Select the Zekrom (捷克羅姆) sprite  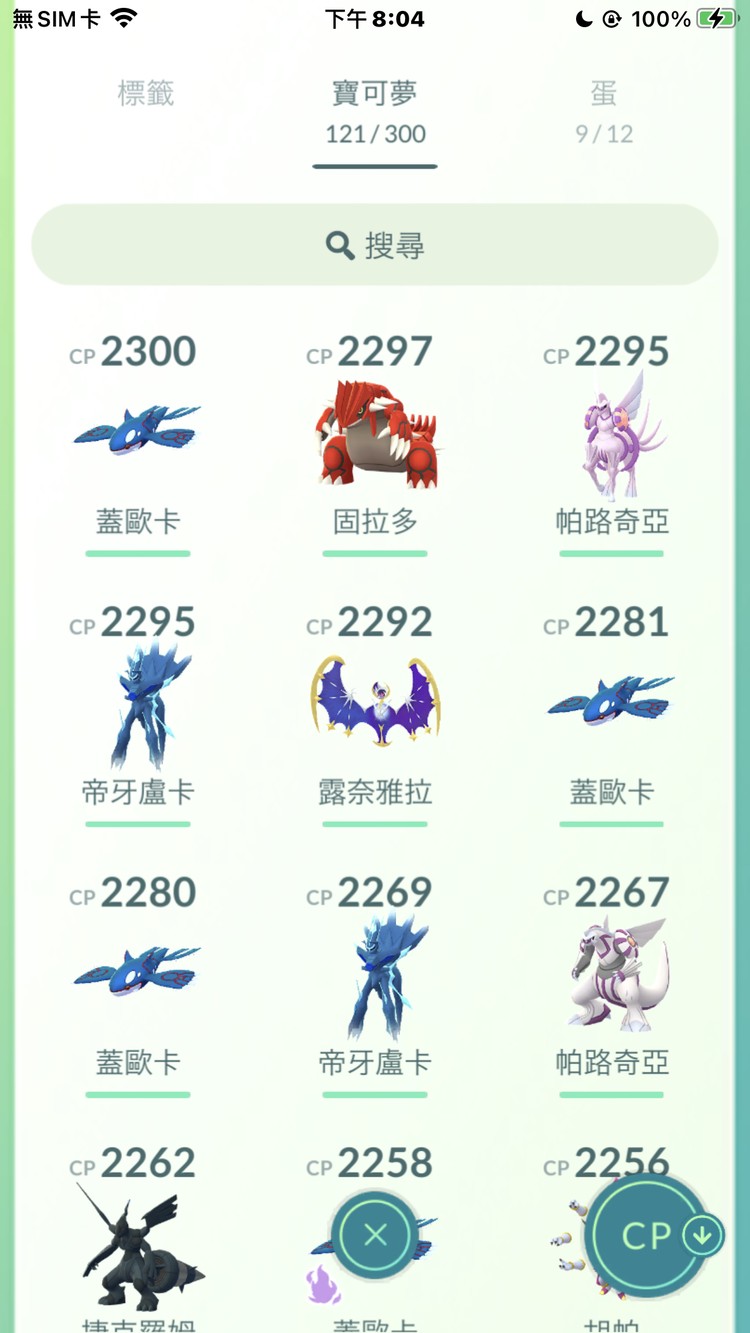tap(137, 1245)
